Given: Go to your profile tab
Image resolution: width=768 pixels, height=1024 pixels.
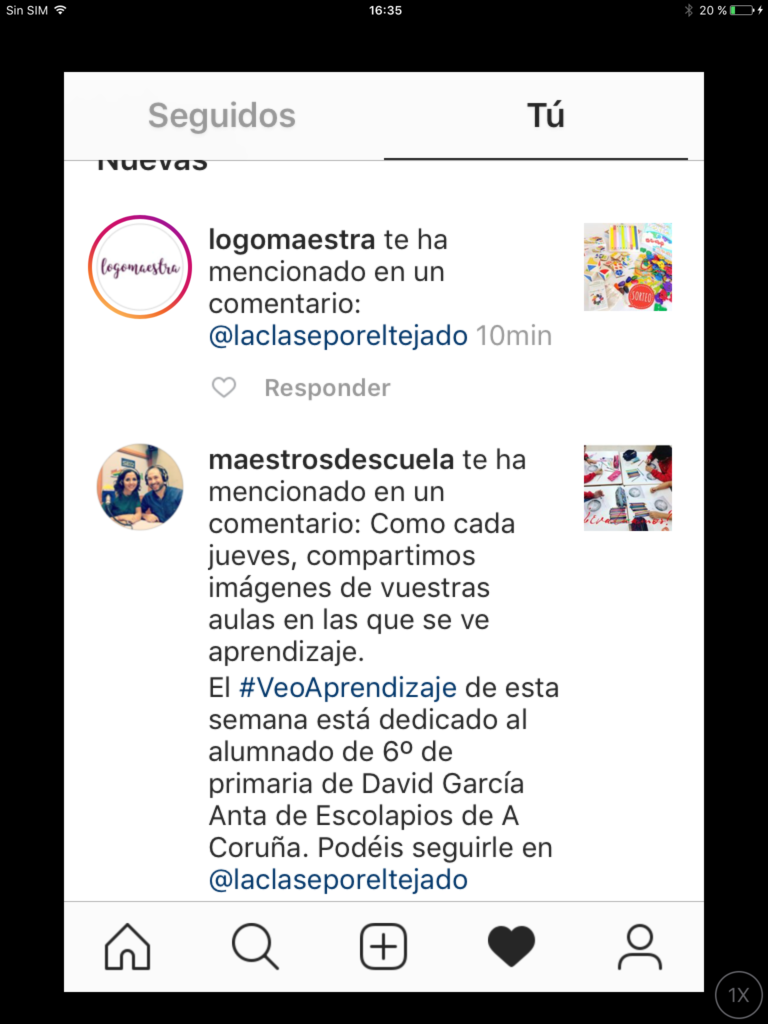Looking at the screenshot, I should 639,946.
